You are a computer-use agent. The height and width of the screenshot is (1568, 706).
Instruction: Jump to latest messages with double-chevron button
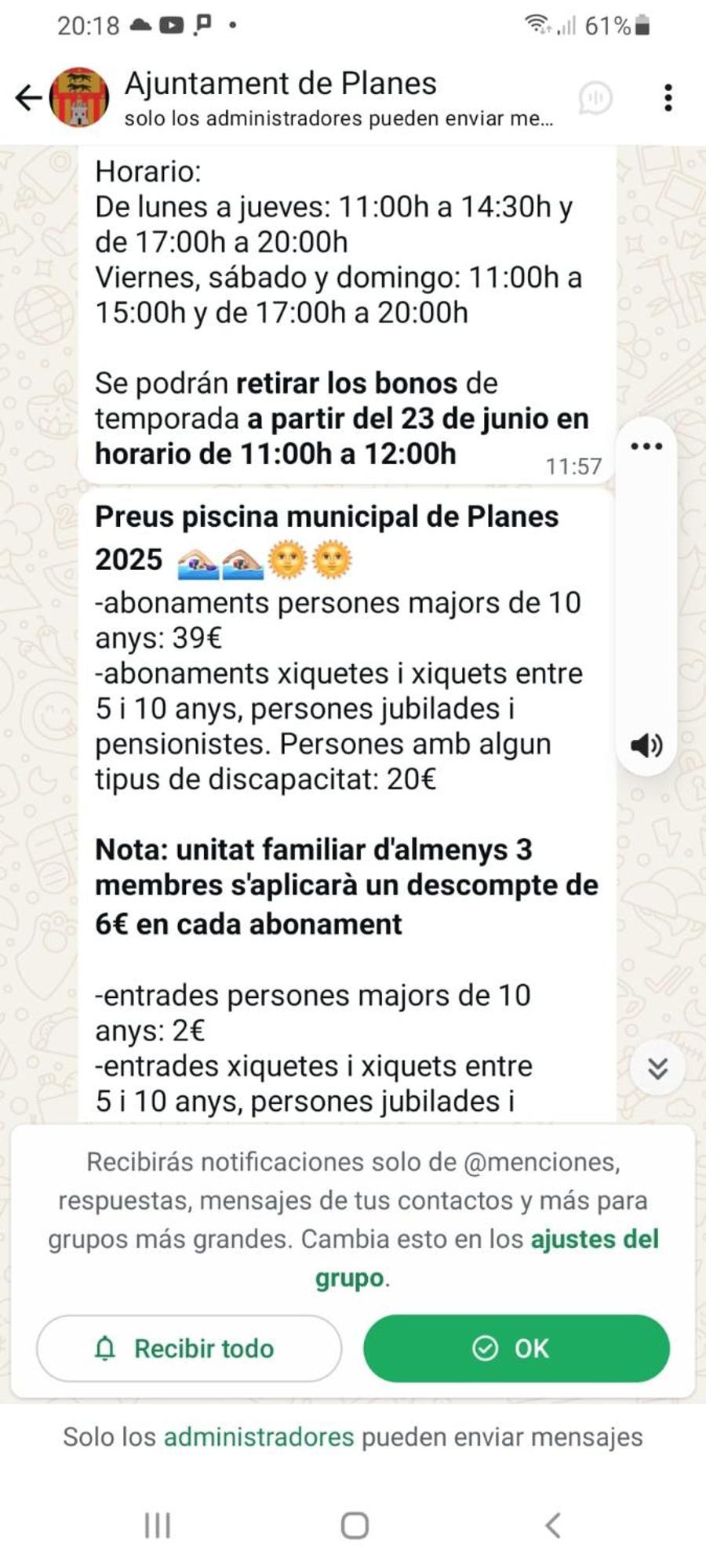point(657,1068)
